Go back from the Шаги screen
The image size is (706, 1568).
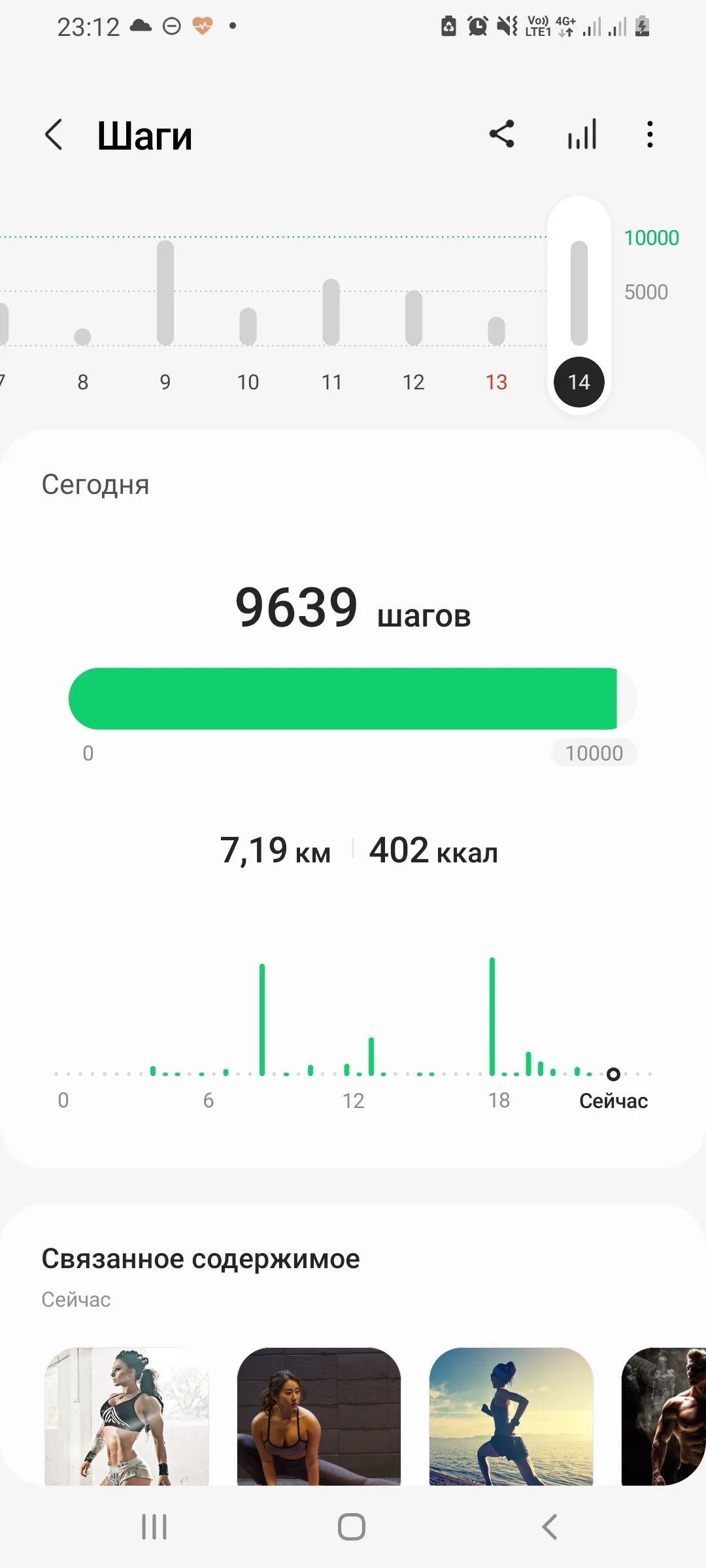pyautogui.click(x=54, y=135)
